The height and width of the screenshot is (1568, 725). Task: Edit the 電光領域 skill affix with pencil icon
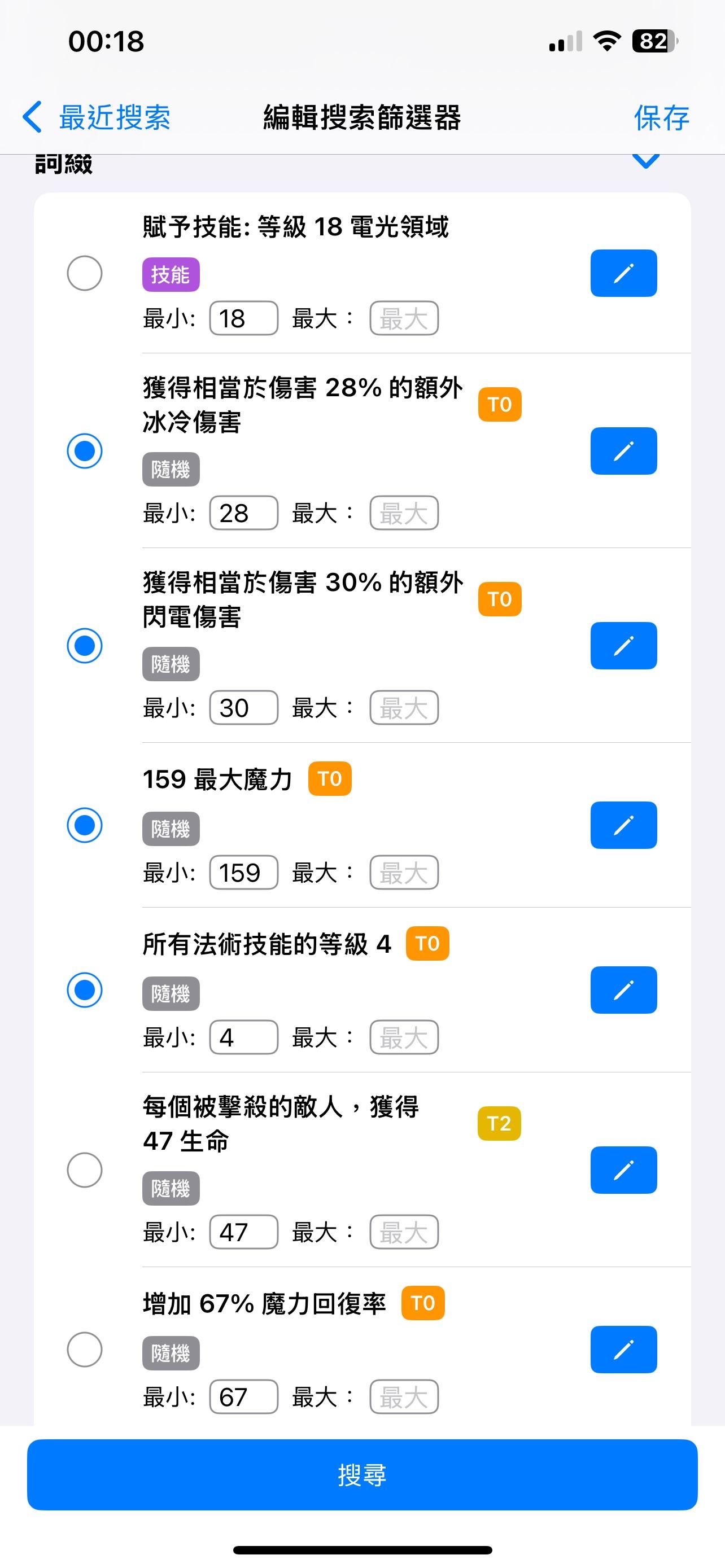click(623, 273)
